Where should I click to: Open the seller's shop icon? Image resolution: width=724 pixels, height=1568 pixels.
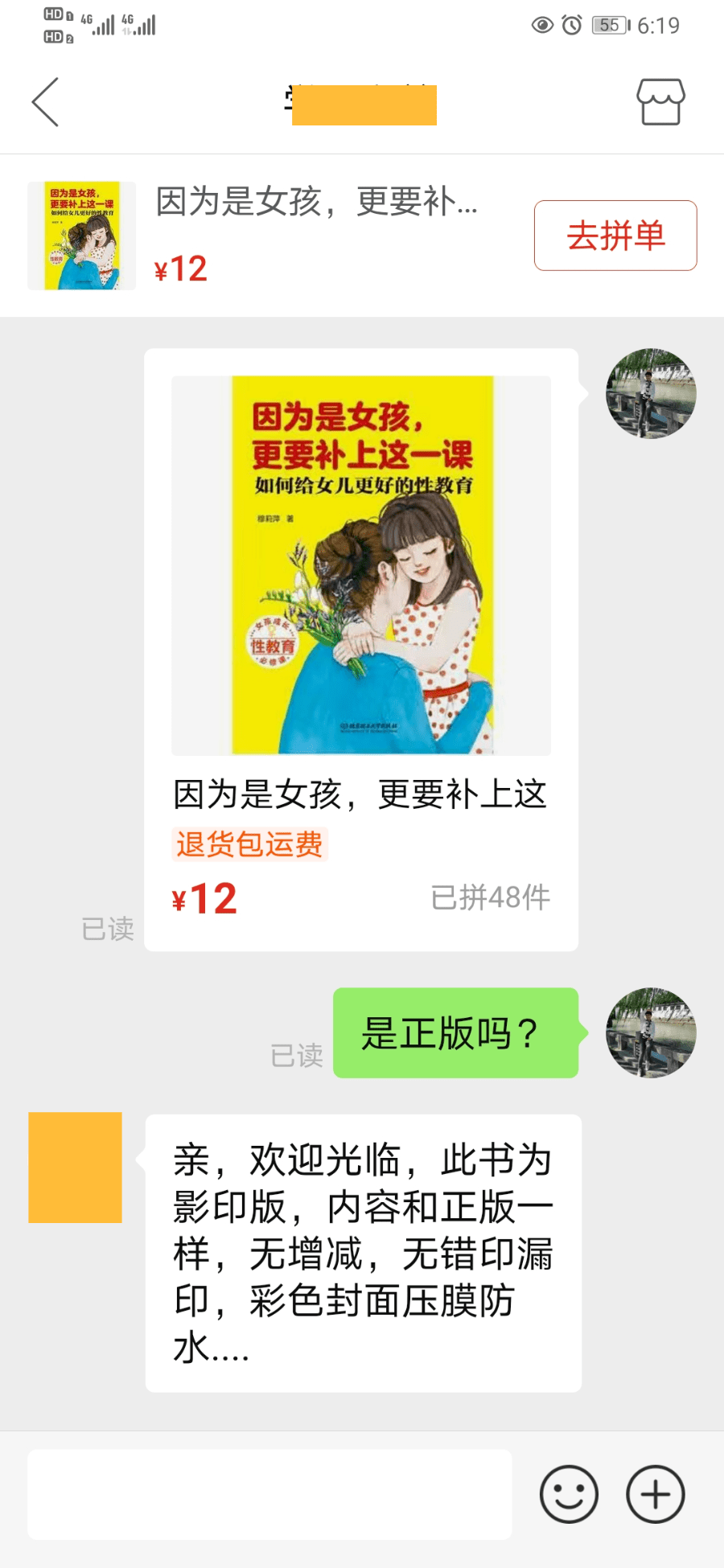pos(660,102)
